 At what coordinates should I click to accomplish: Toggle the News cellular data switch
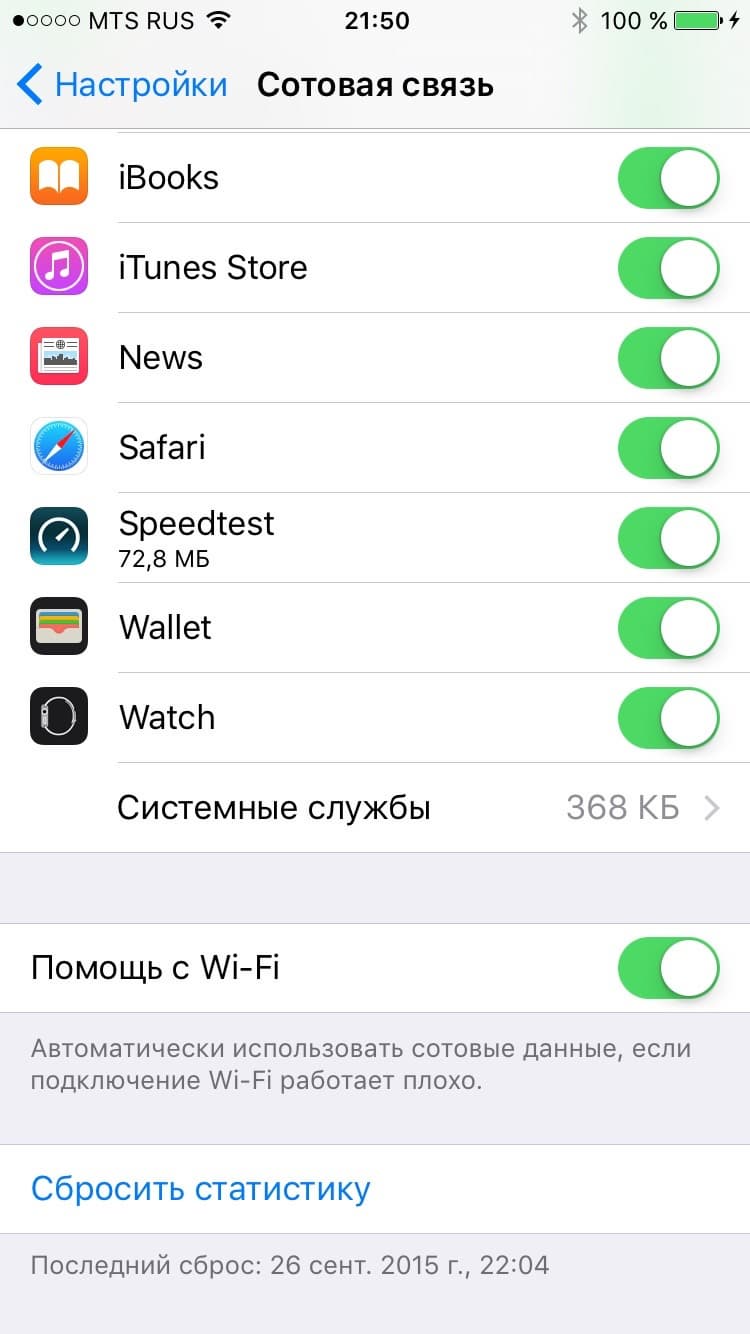tap(668, 358)
